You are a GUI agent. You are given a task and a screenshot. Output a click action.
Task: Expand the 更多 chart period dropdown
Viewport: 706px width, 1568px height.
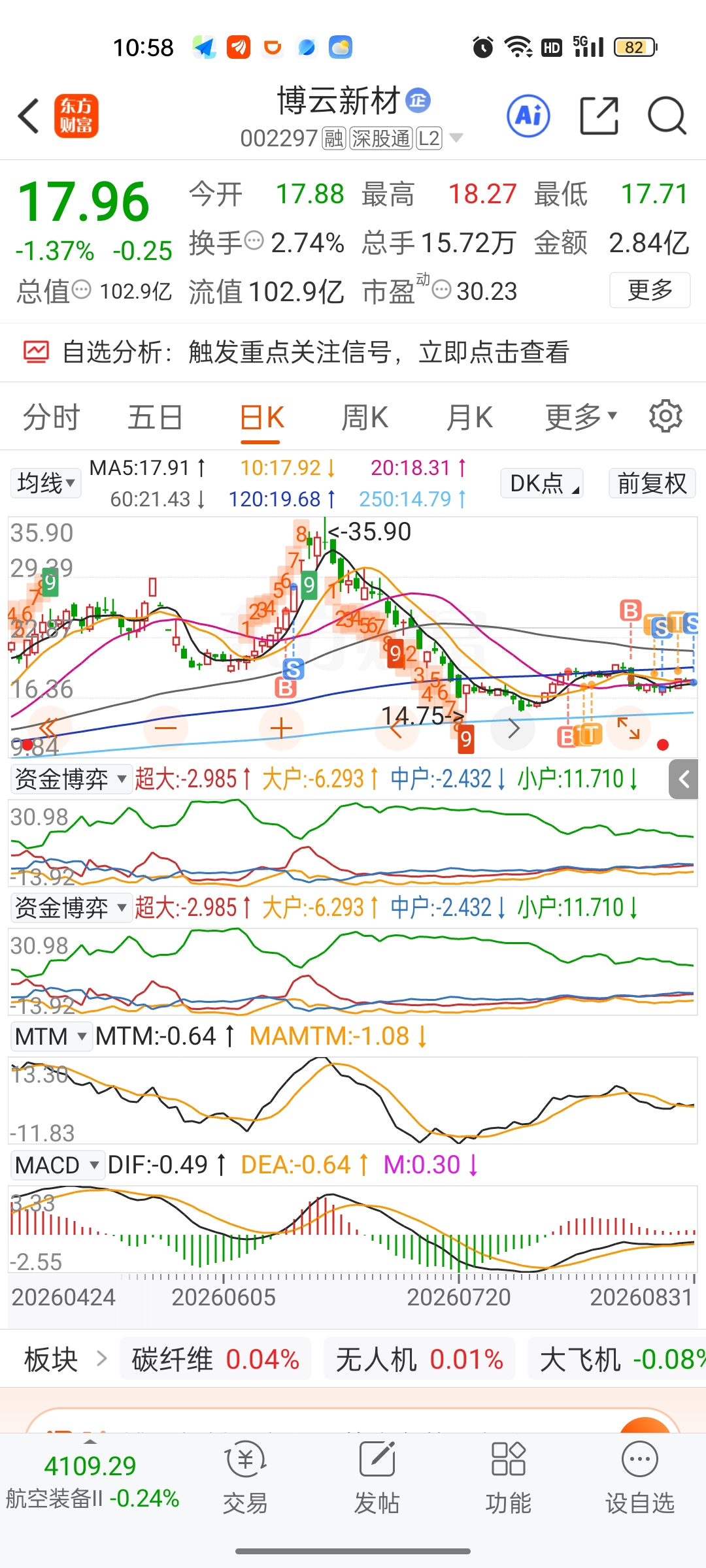581,416
